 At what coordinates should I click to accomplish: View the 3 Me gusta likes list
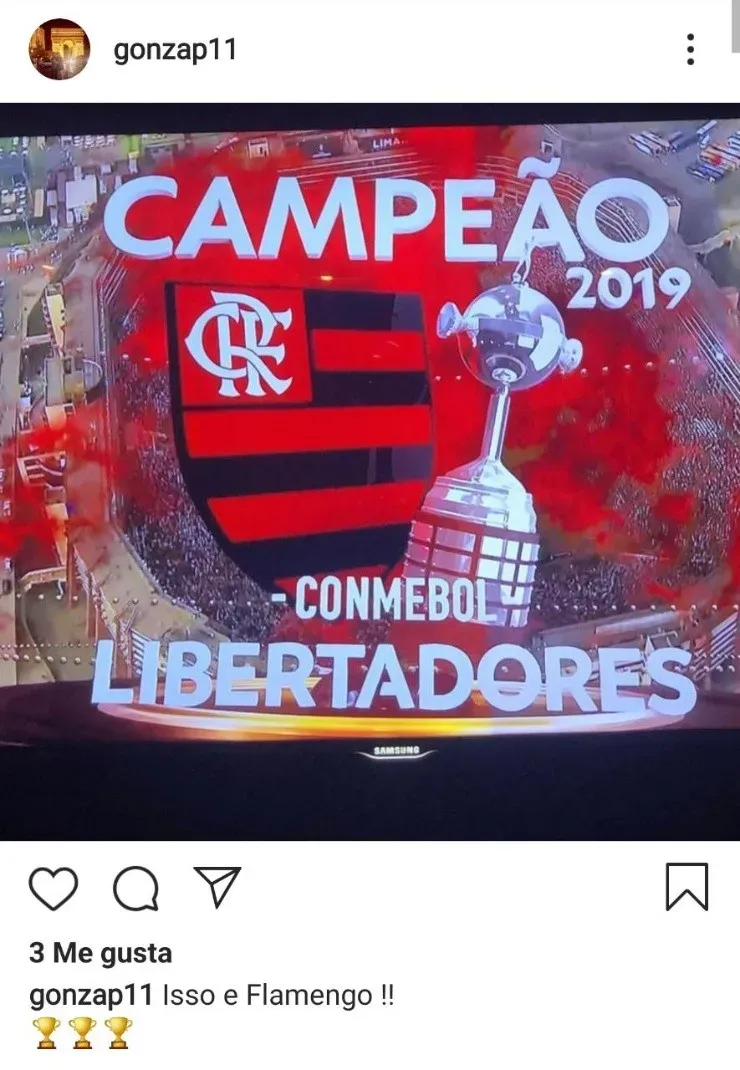[x=100, y=953]
